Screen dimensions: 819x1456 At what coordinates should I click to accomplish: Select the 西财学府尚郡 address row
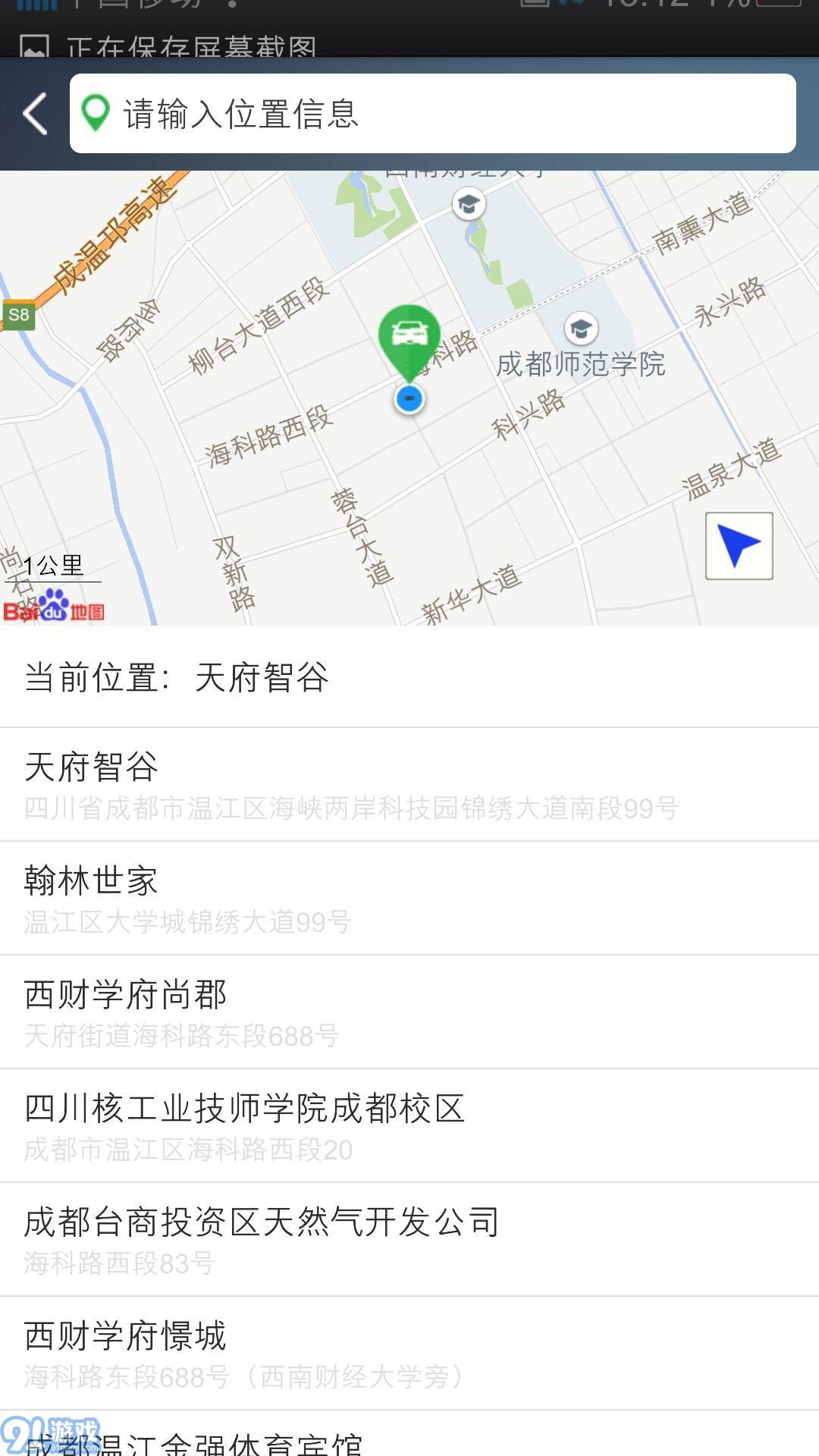pos(409,1012)
